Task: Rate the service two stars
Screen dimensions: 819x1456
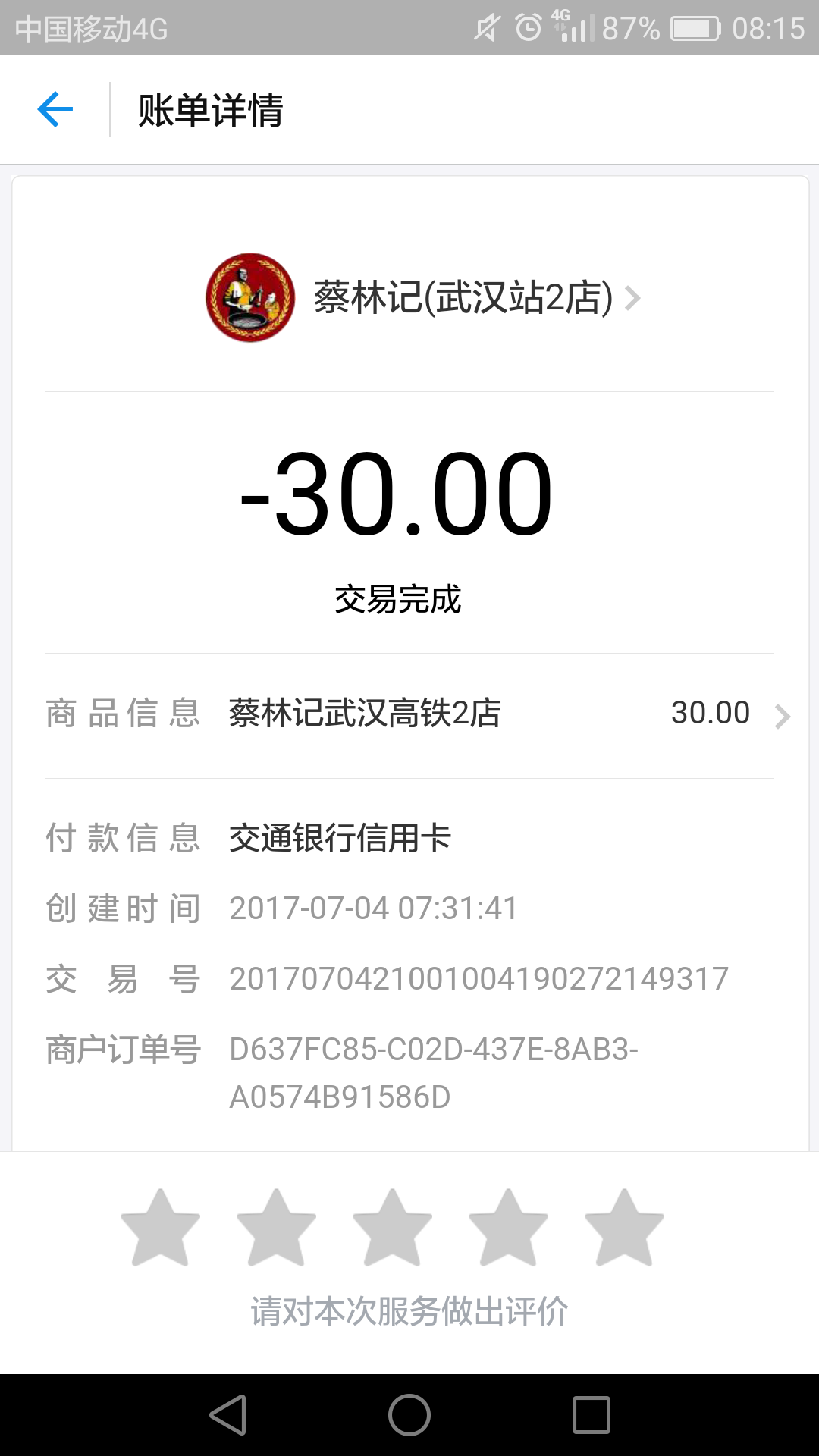Action: point(276,1227)
